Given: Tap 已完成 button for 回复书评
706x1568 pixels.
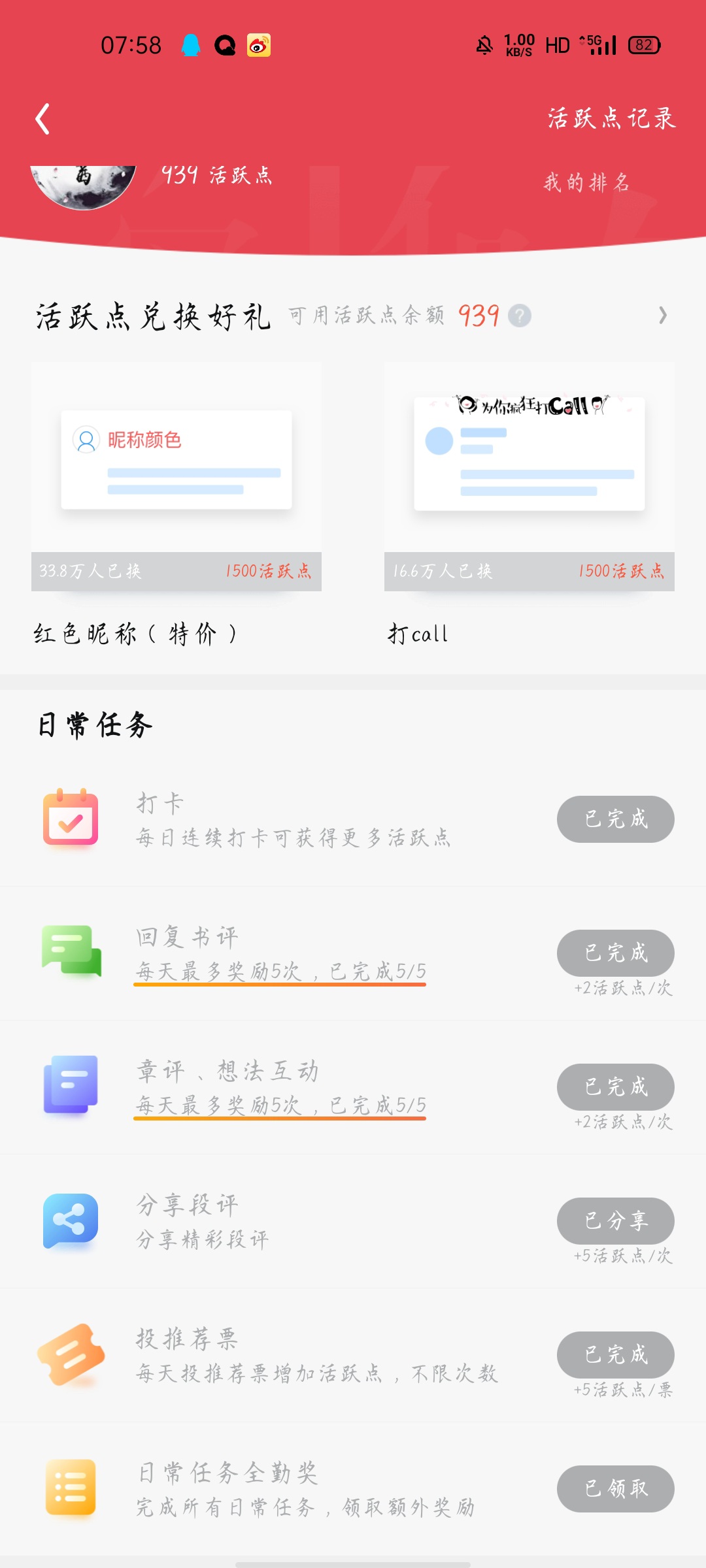Looking at the screenshot, I should pyautogui.click(x=616, y=953).
